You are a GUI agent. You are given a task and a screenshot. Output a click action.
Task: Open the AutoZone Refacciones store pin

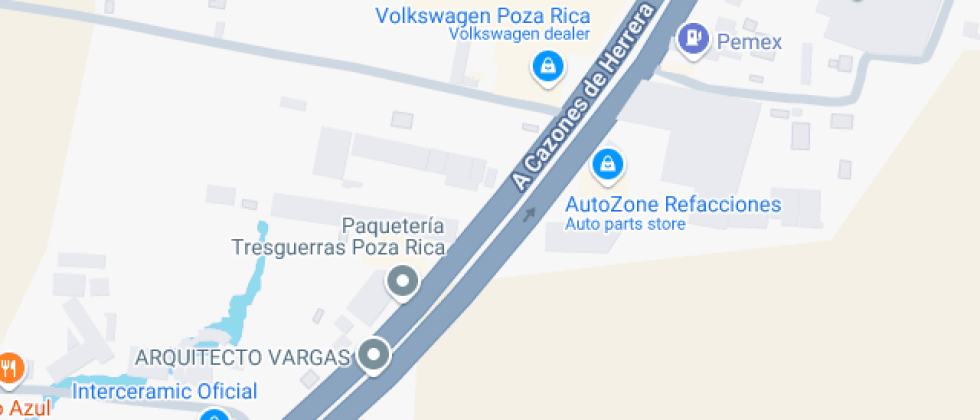(x=606, y=165)
